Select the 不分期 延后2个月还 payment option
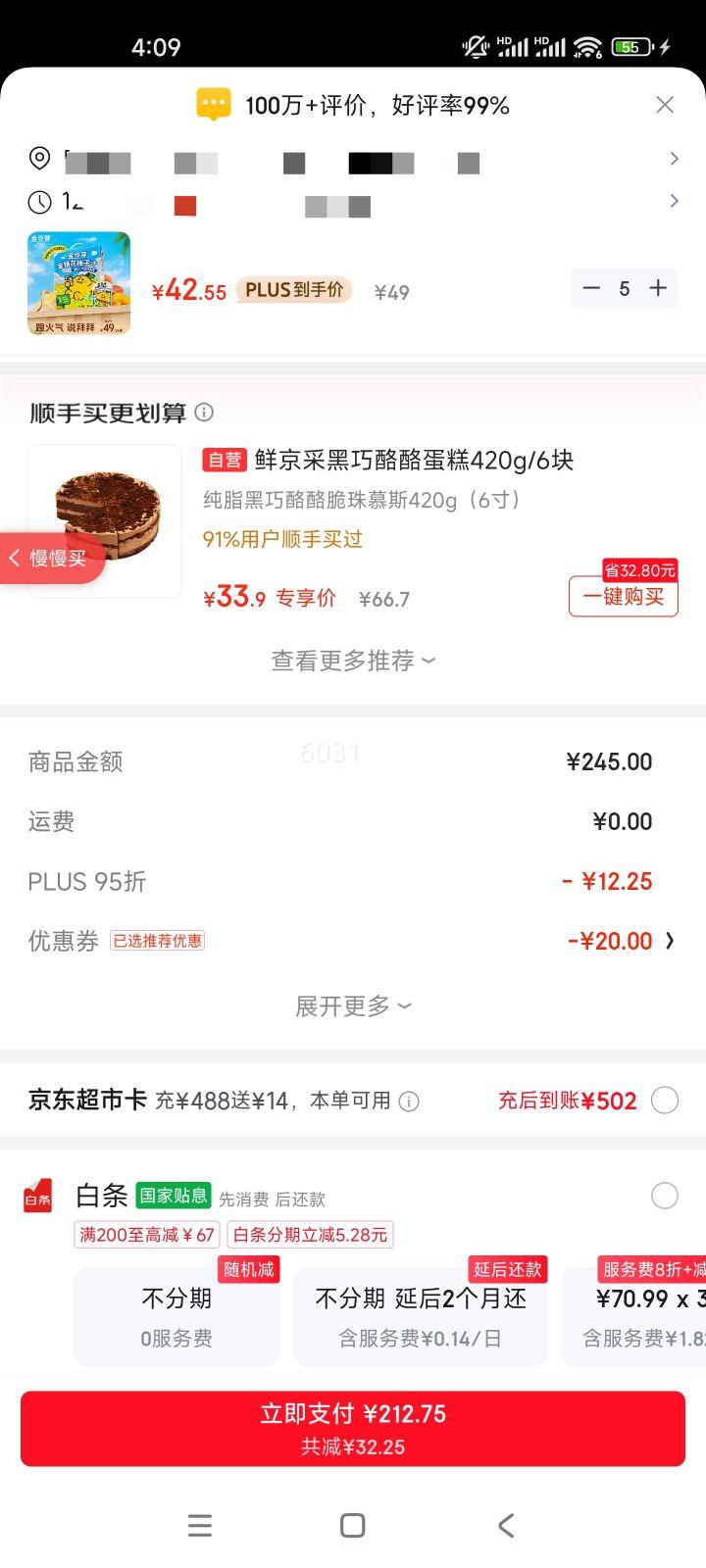The height and width of the screenshot is (1568, 706). tap(420, 1316)
